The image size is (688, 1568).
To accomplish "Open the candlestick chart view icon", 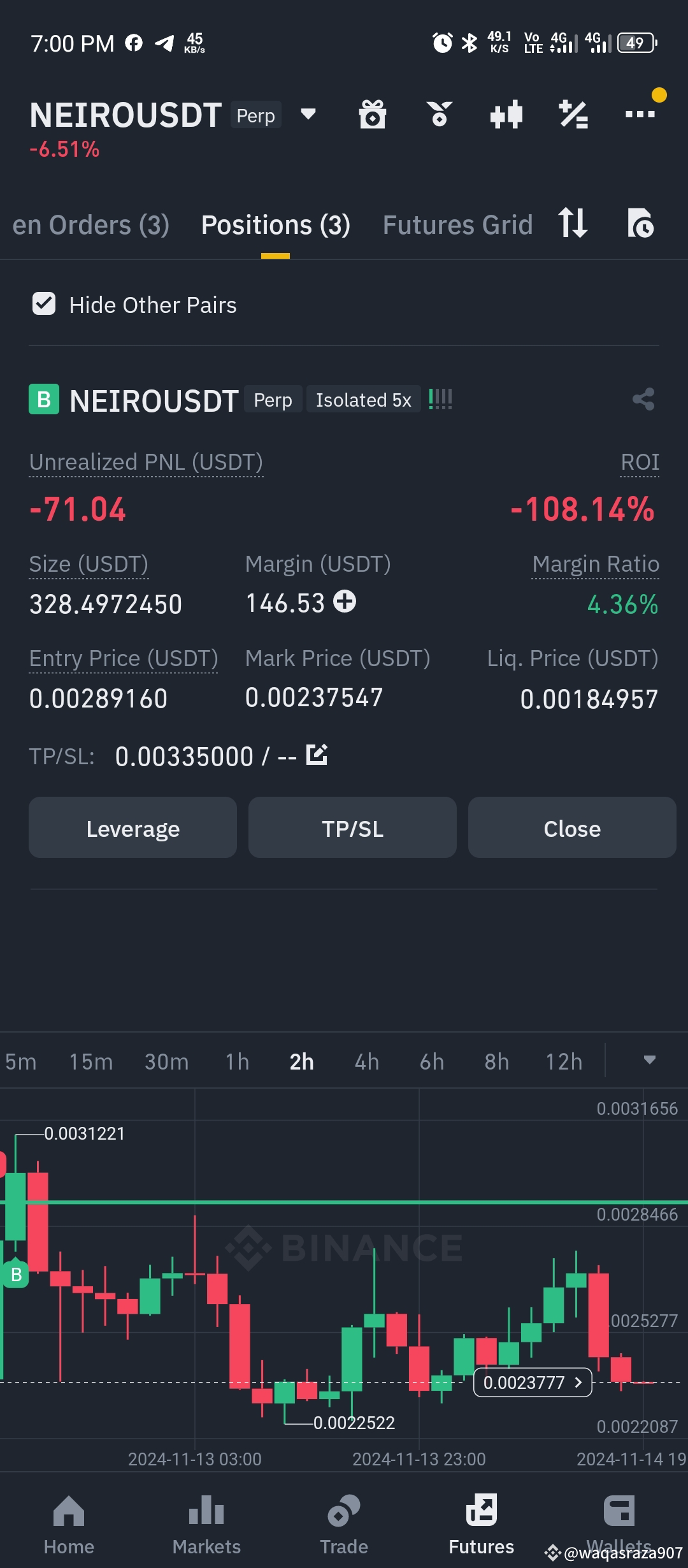I will point(506,115).
